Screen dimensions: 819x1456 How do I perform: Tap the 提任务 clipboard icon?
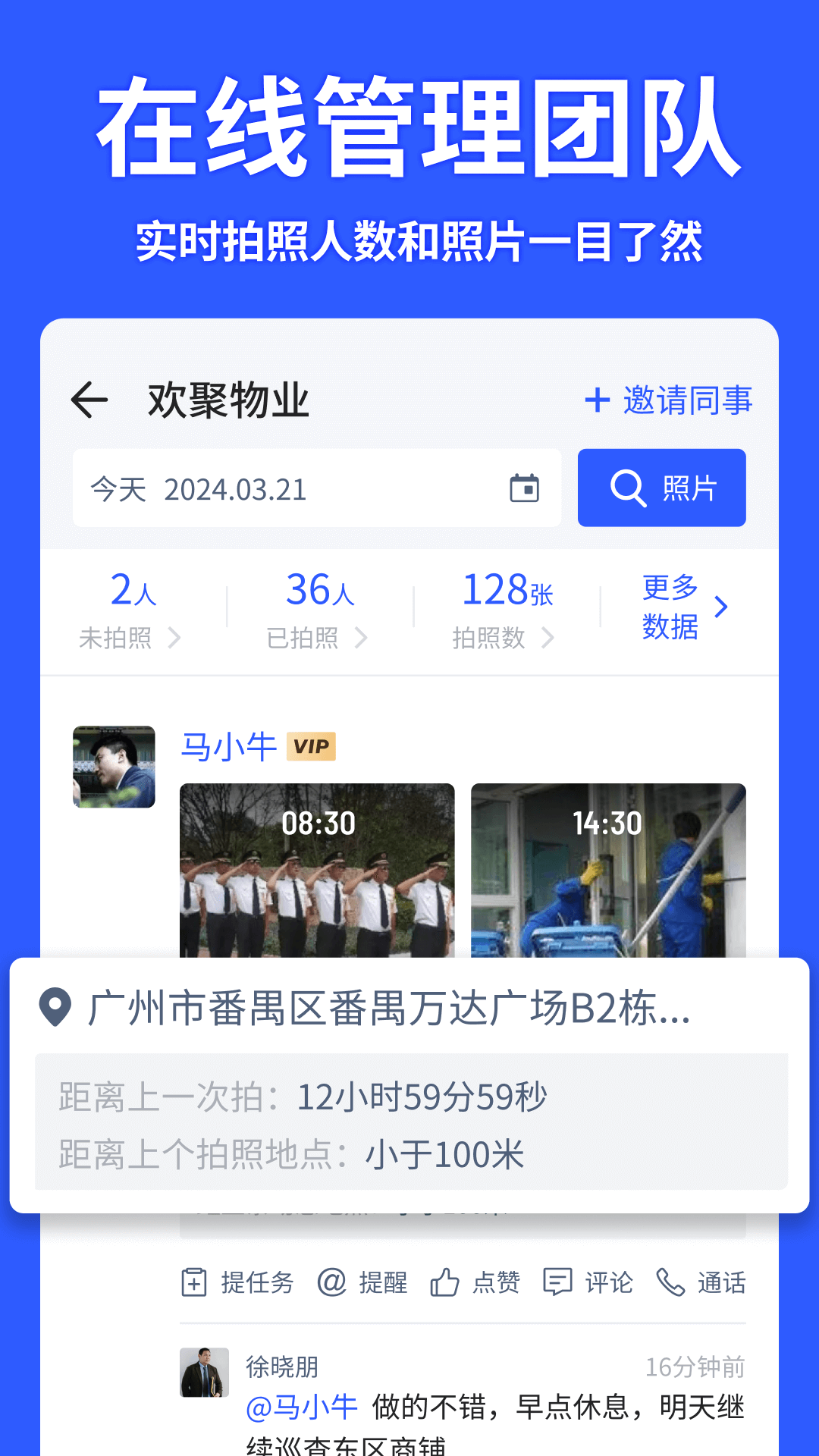[196, 1282]
